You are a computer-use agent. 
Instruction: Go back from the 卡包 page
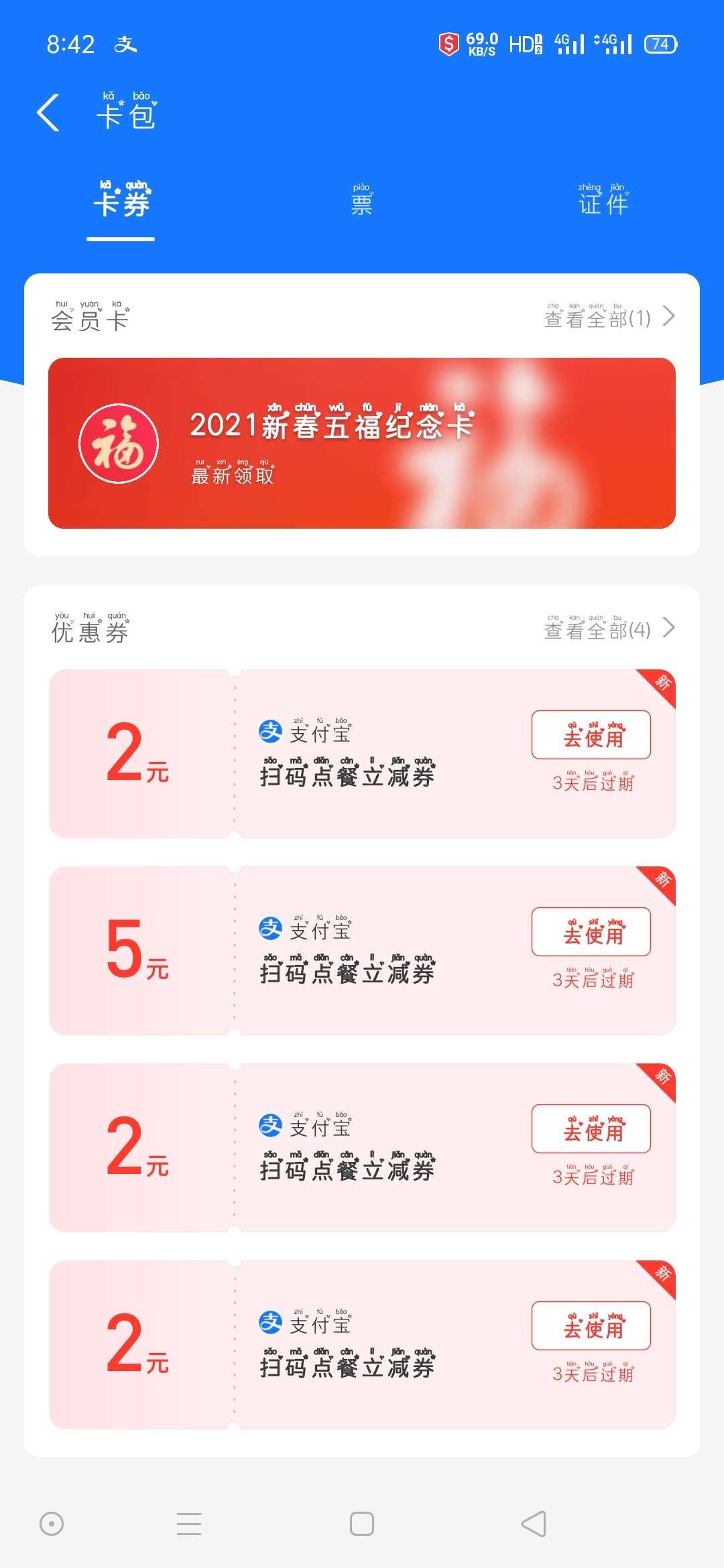point(48,113)
